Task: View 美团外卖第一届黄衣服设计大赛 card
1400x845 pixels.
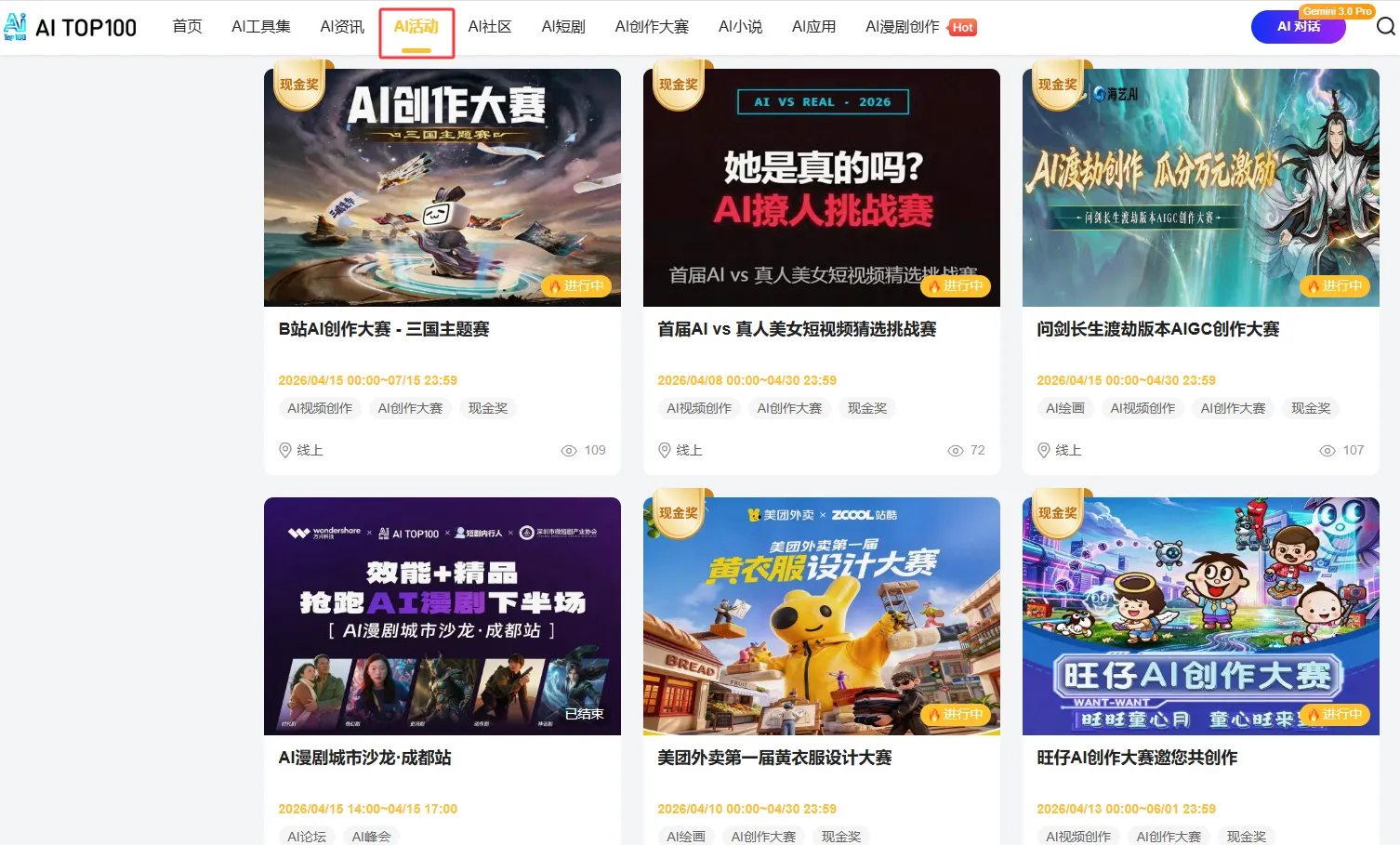Action: click(x=773, y=758)
